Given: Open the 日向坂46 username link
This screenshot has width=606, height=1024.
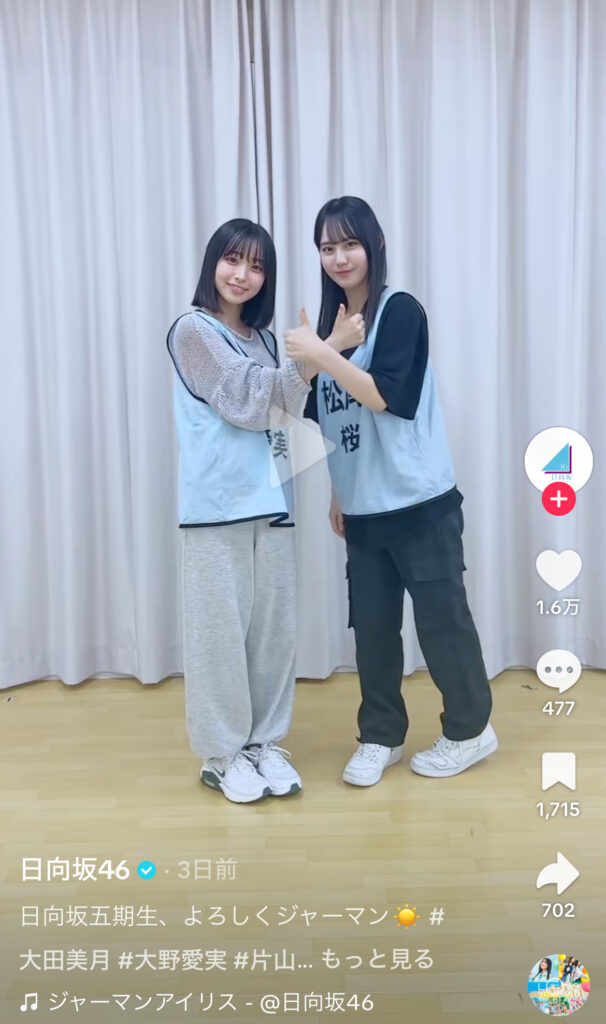Looking at the screenshot, I should tap(75, 869).
